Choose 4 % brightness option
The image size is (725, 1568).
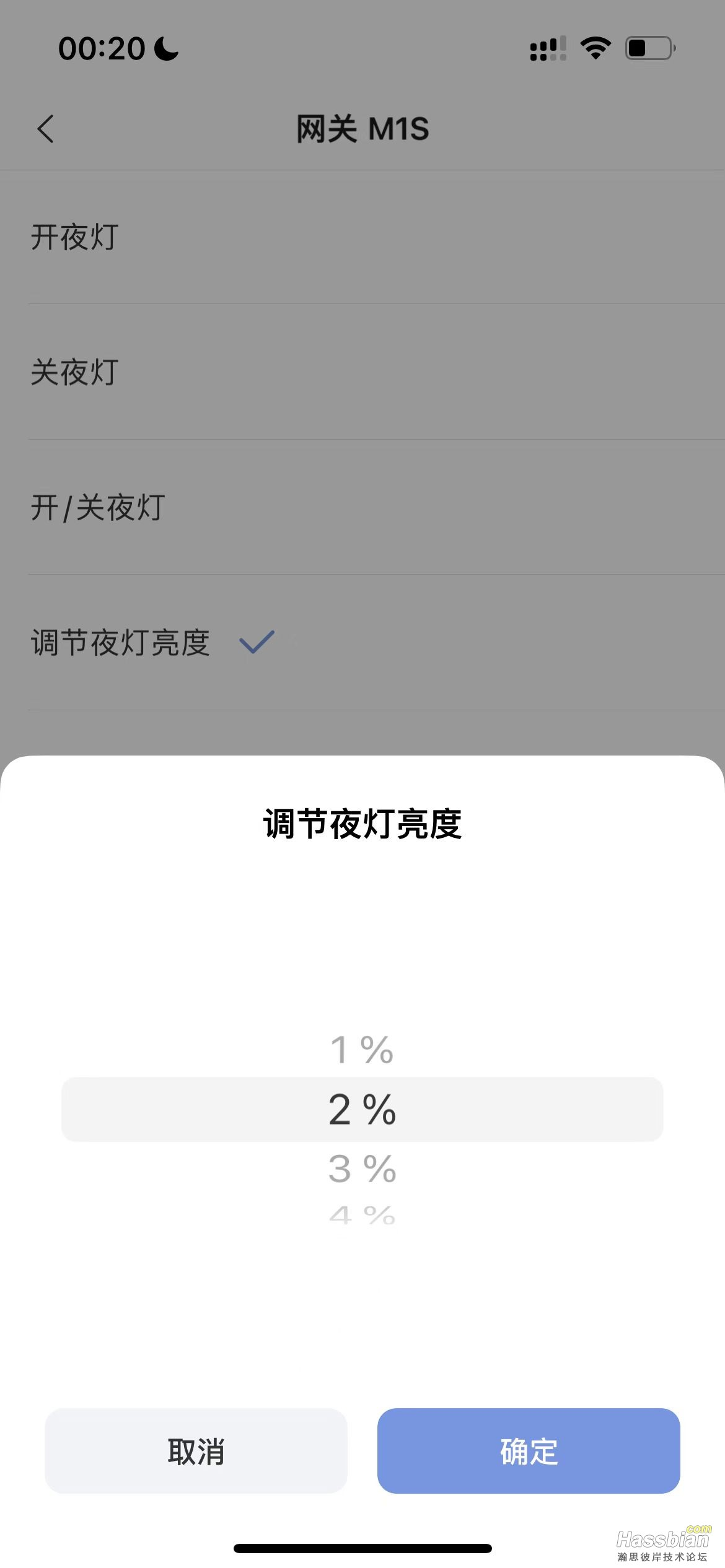362,1215
